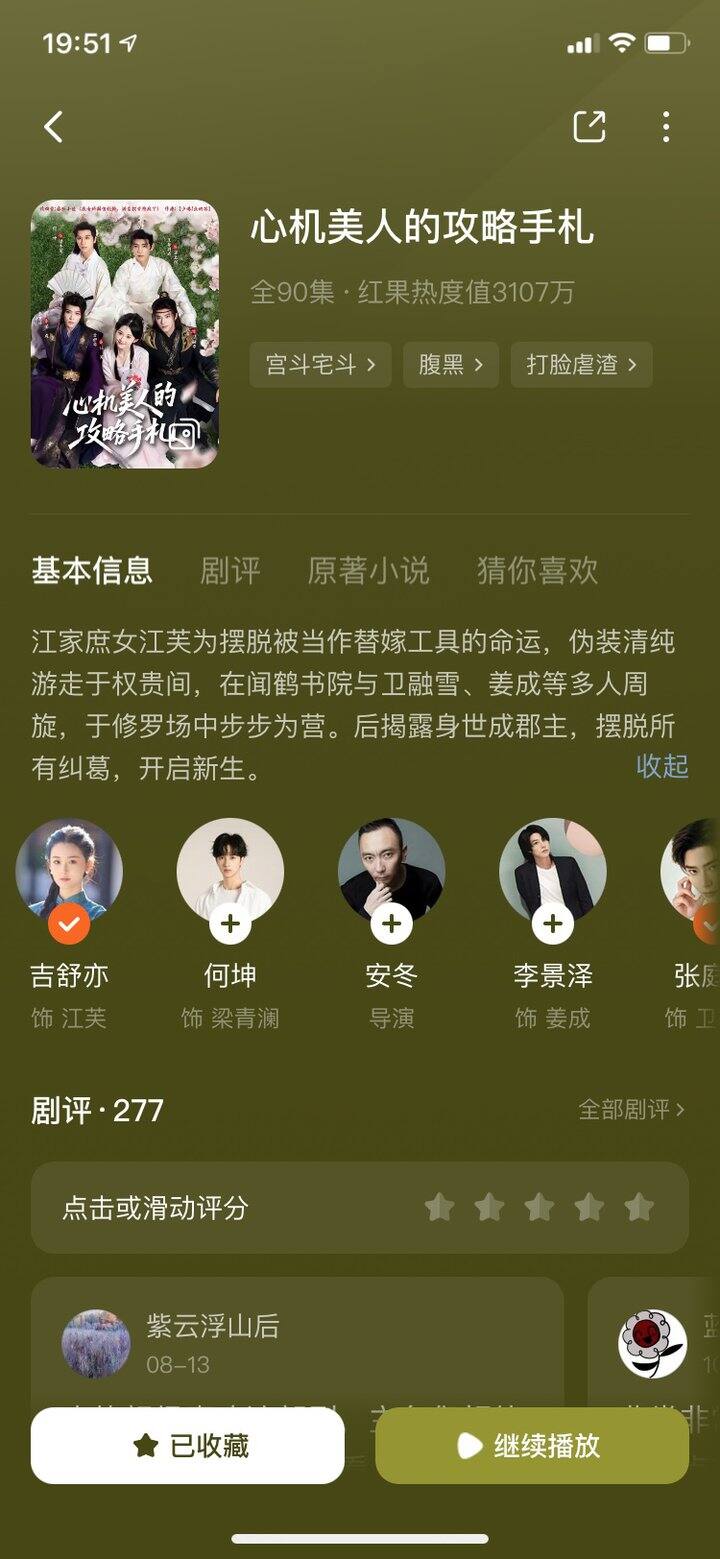Collapse the synopsis with 收起

(662, 766)
